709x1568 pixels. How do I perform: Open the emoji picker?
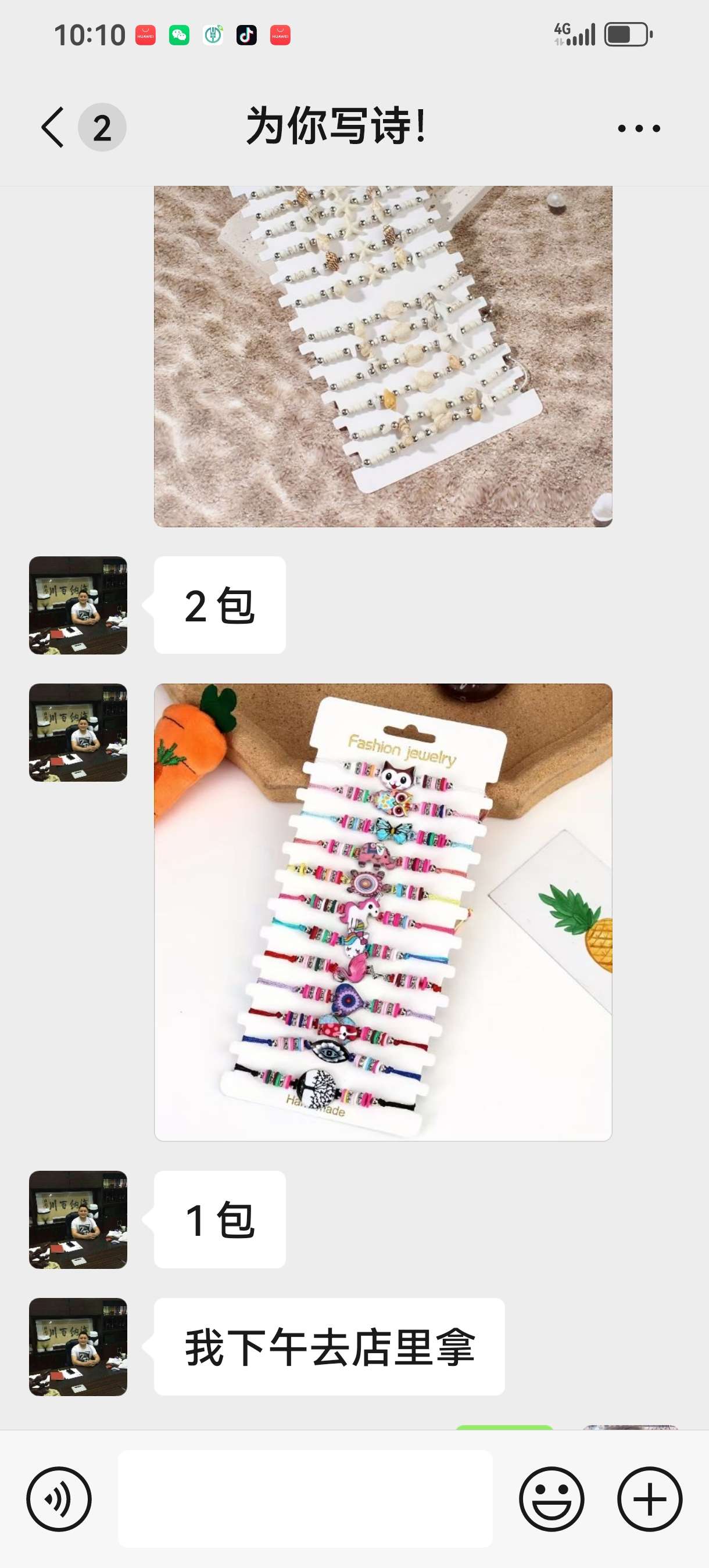coord(552,1499)
